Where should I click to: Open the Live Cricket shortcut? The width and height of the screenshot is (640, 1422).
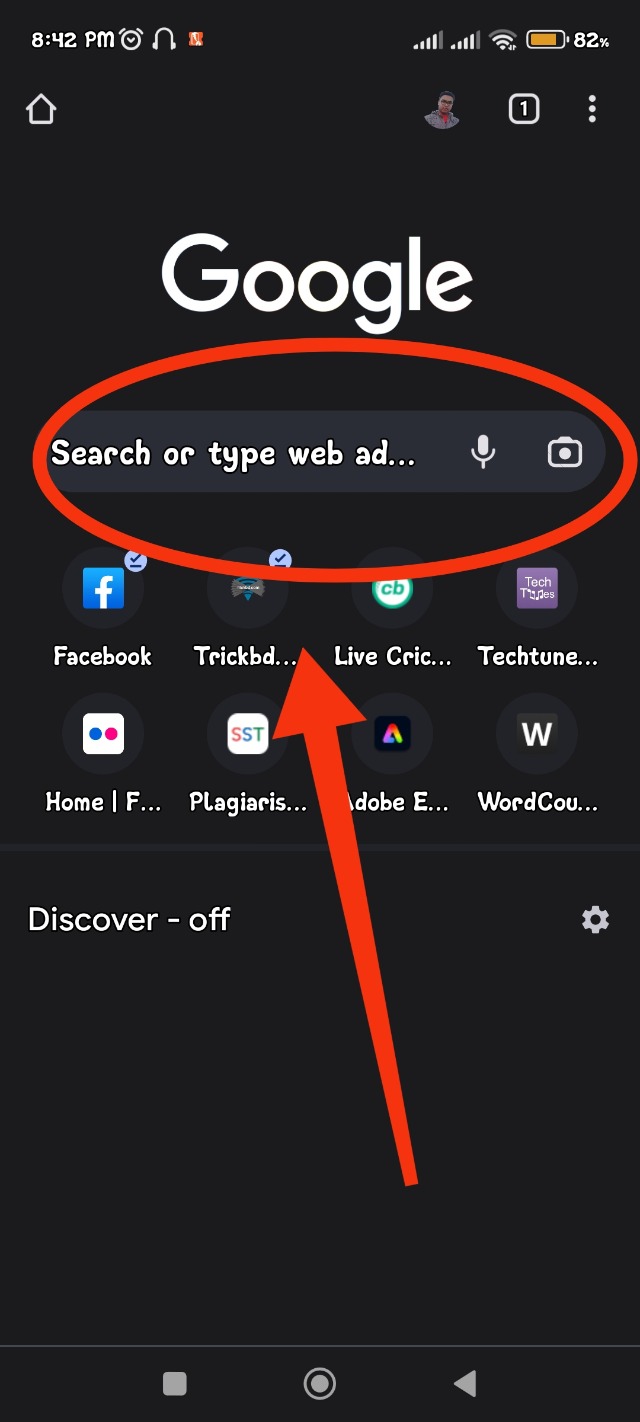click(x=392, y=590)
